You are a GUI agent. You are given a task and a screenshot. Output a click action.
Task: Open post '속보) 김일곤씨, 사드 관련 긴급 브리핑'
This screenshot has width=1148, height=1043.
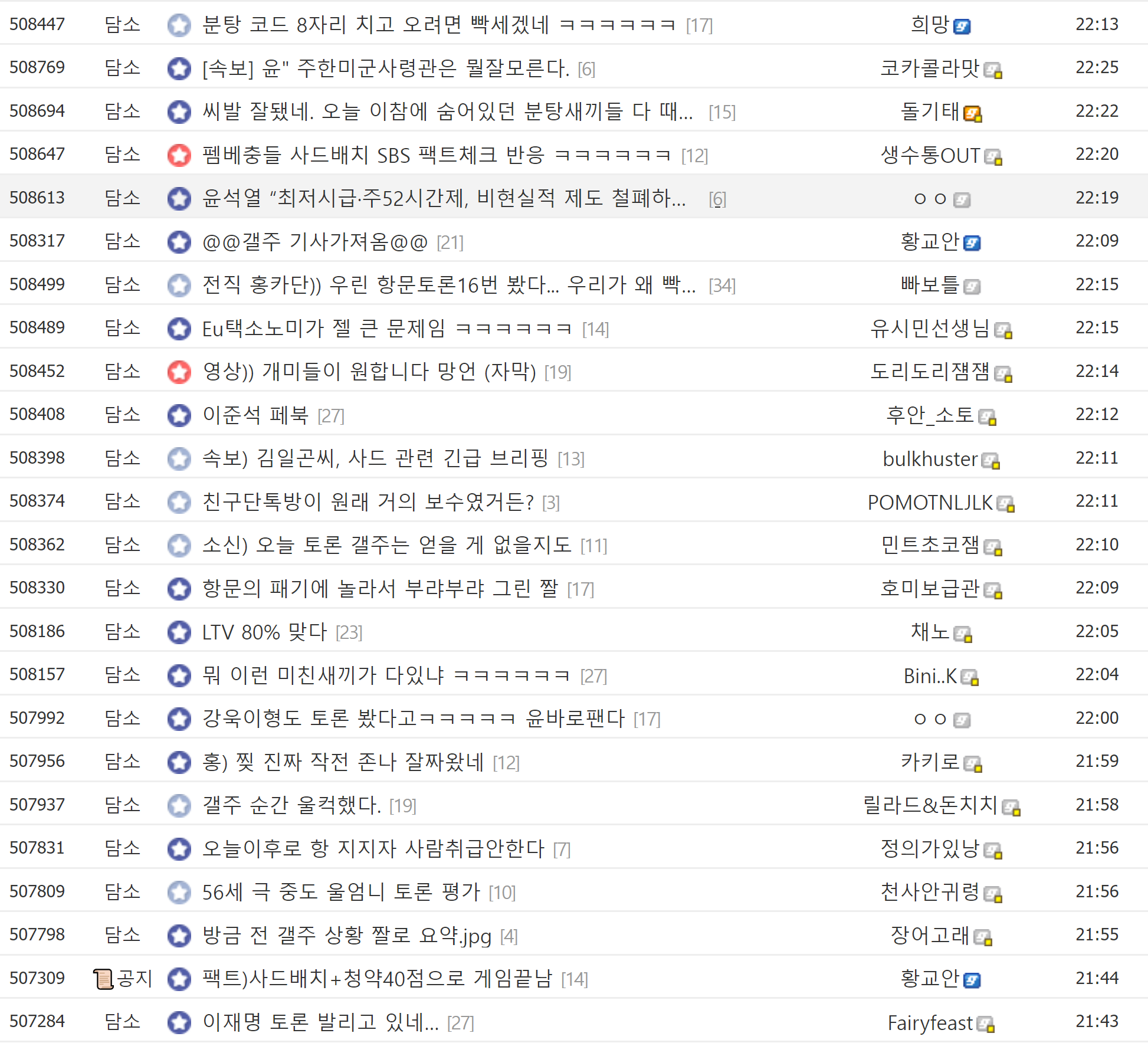(375, 458)
